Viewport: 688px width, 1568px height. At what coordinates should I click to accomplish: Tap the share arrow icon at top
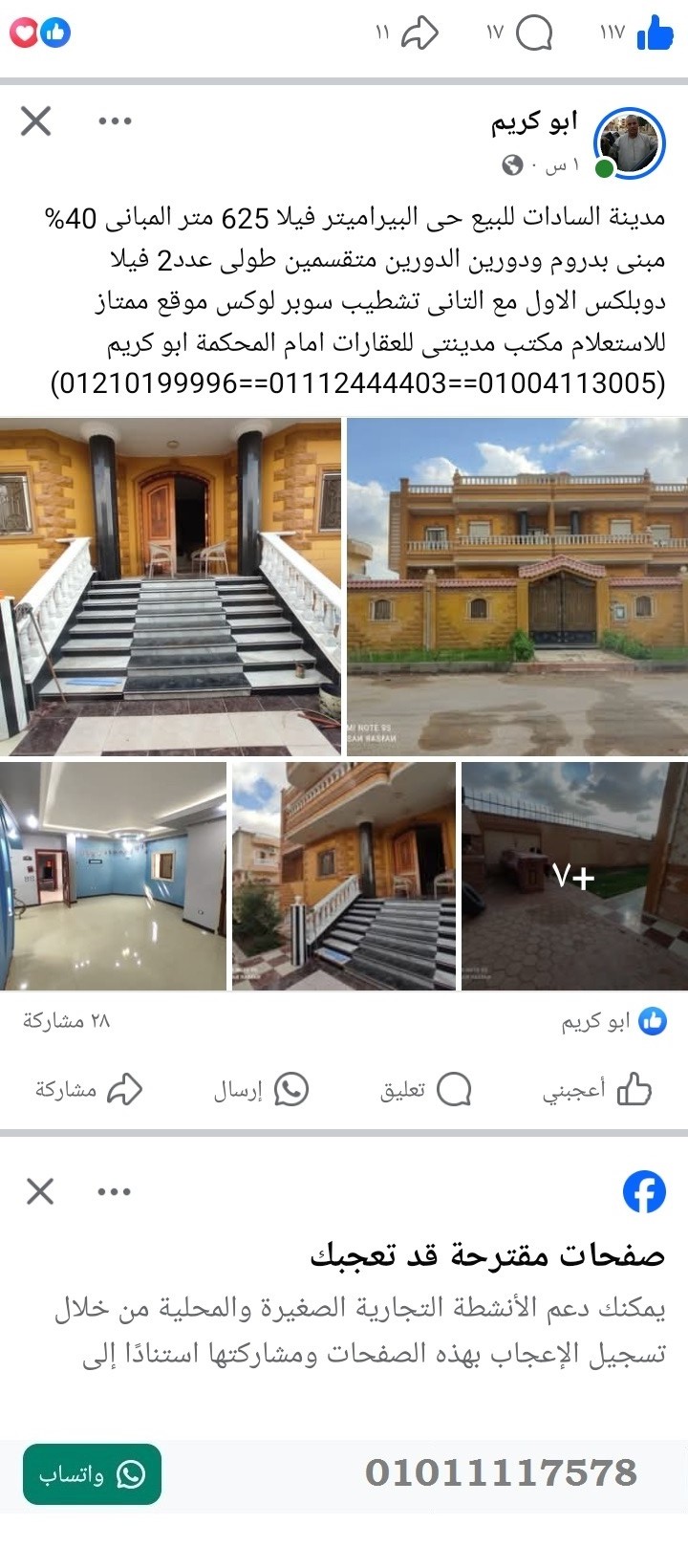tap(420, 33)
